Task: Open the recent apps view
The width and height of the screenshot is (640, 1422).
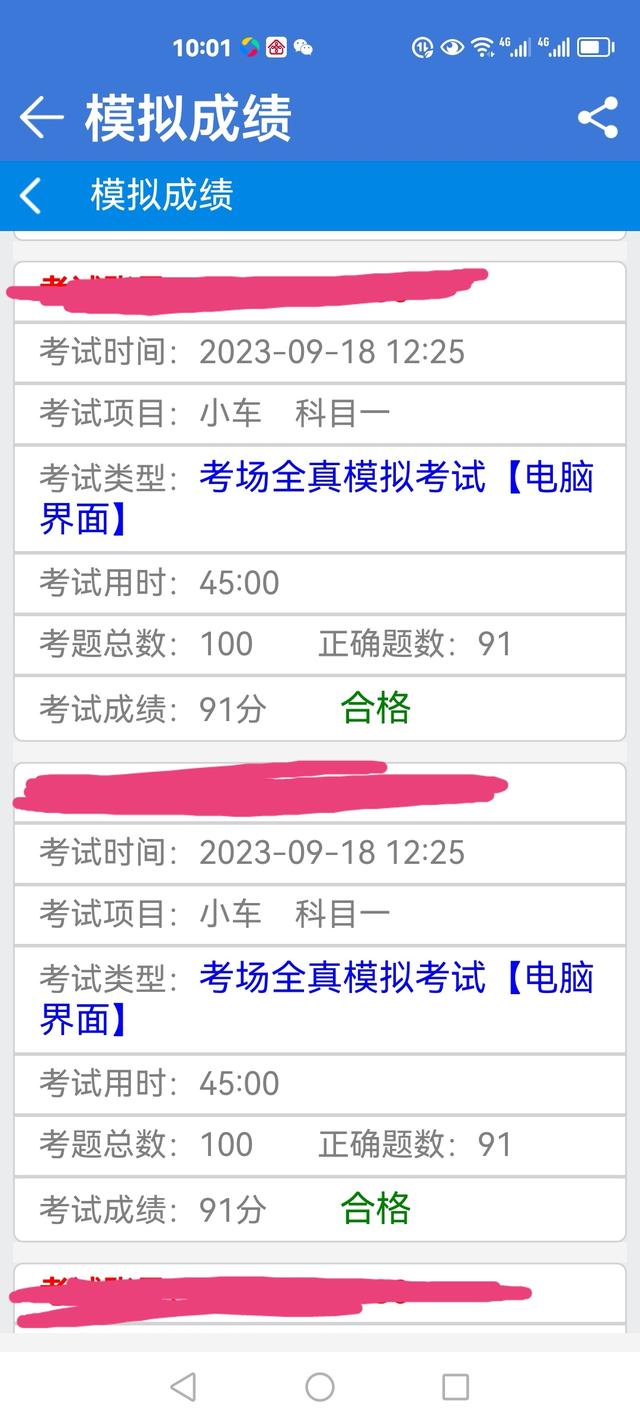Action: pos(456,1386)
